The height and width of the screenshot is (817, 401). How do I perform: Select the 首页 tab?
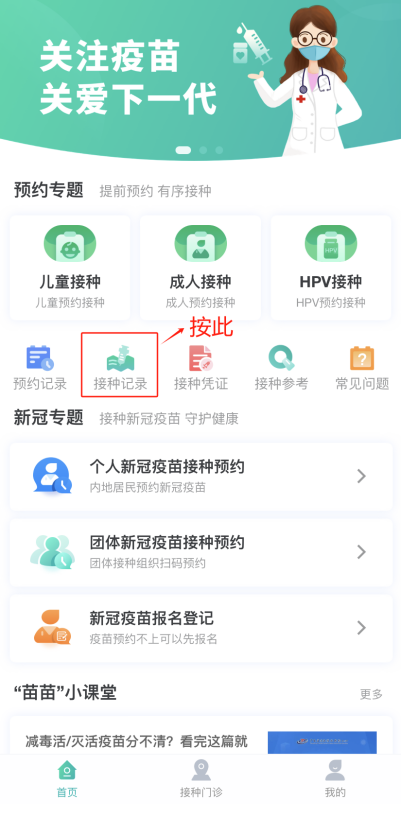[67, 779]
